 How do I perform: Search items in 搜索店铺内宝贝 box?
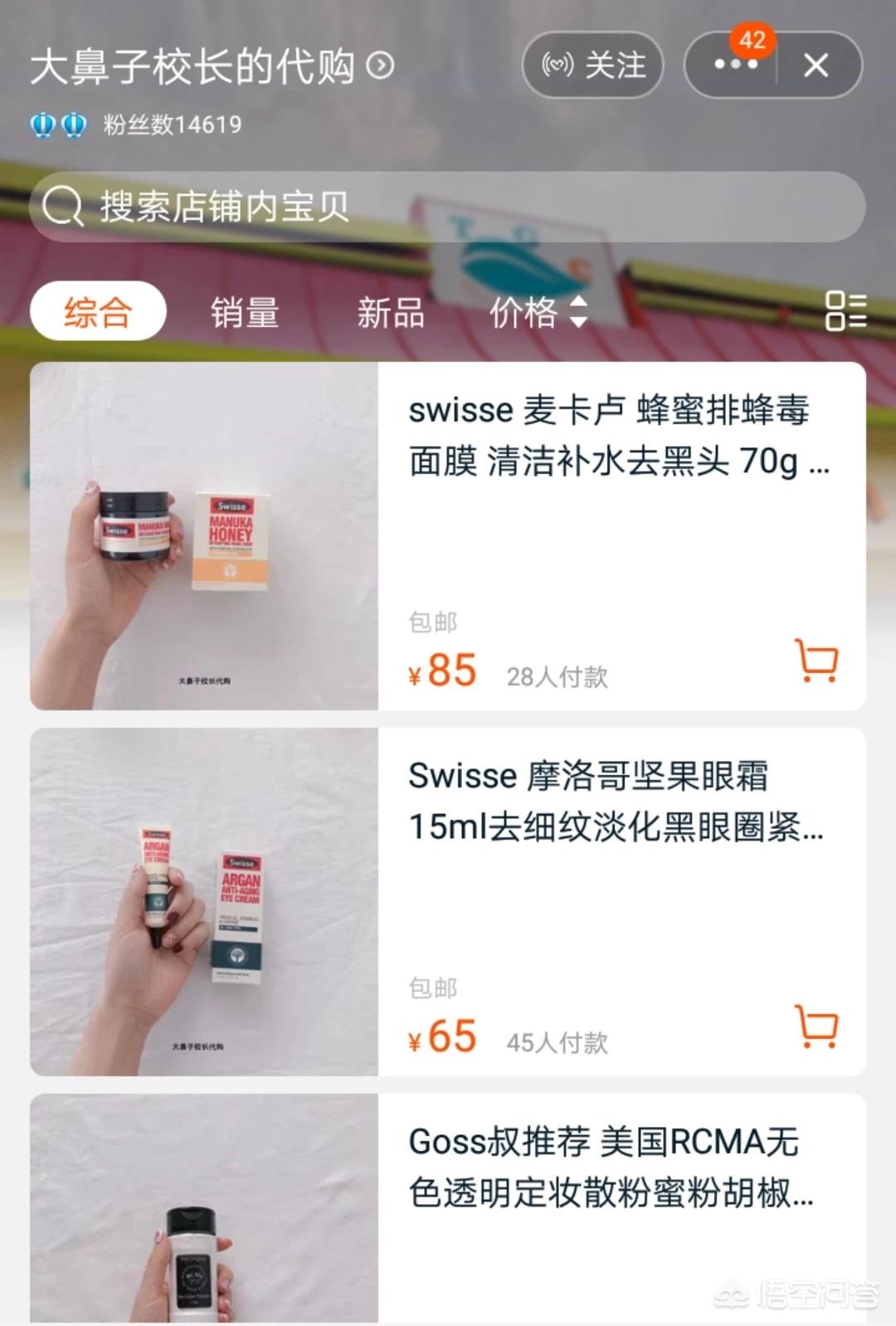448,207
